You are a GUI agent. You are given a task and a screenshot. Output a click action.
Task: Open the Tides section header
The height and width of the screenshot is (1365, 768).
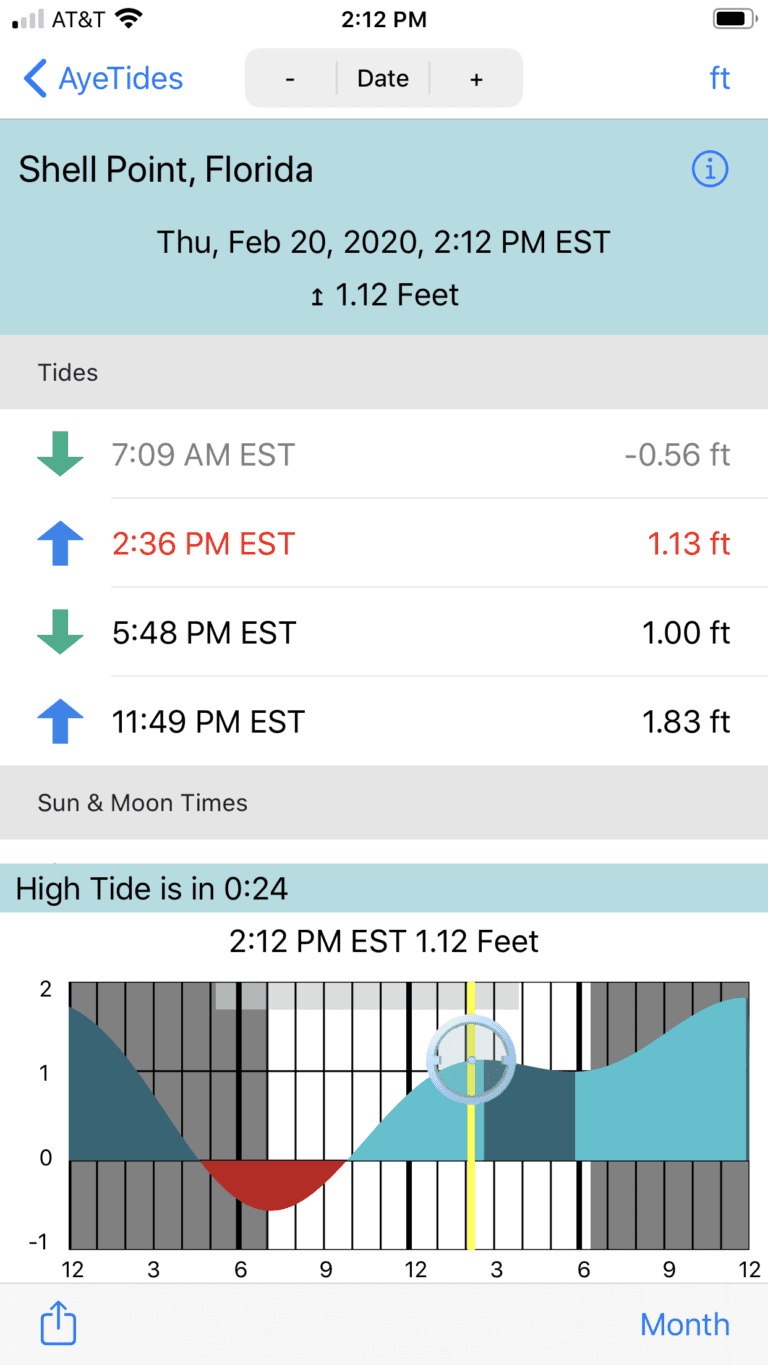tap(67, 372)
